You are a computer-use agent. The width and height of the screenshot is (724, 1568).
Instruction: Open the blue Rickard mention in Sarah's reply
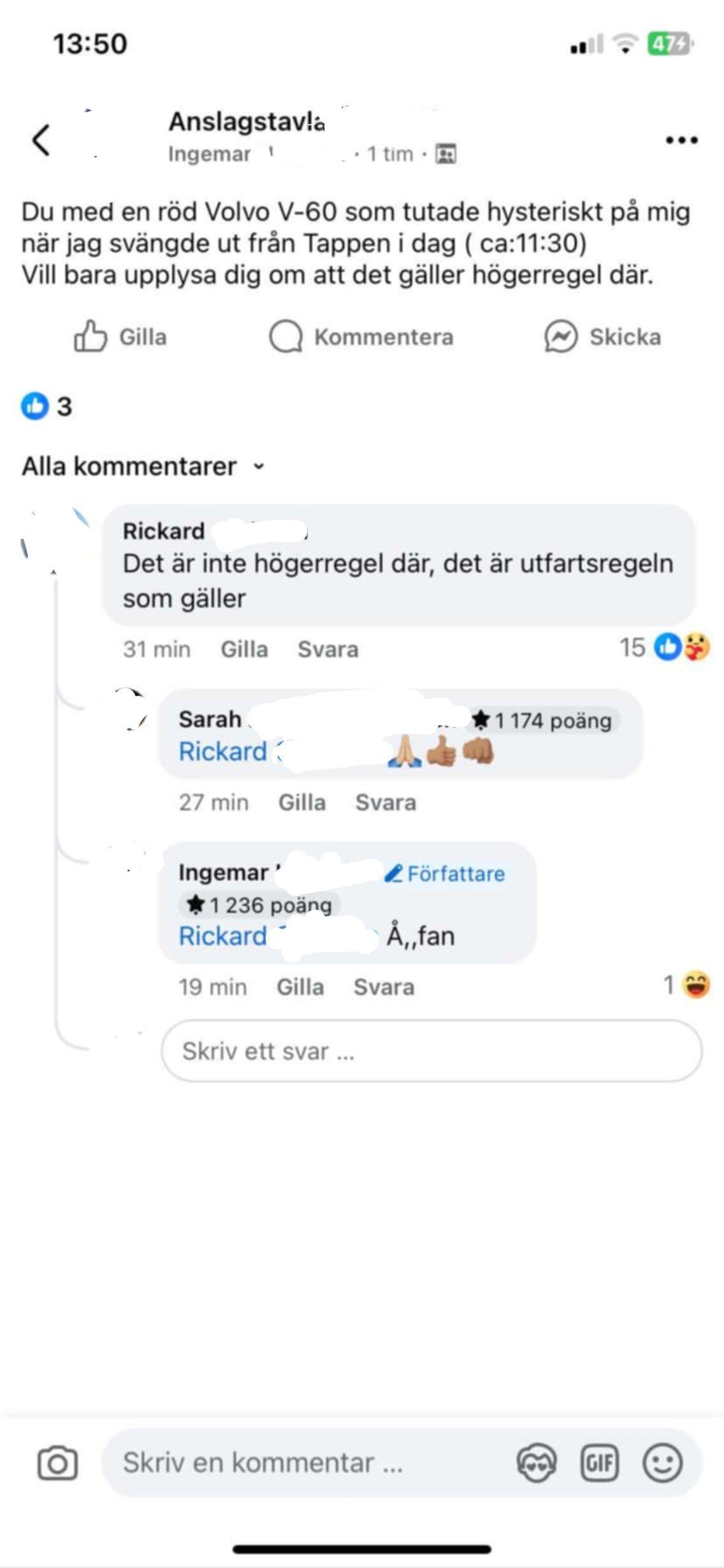[x=223, y=751]
